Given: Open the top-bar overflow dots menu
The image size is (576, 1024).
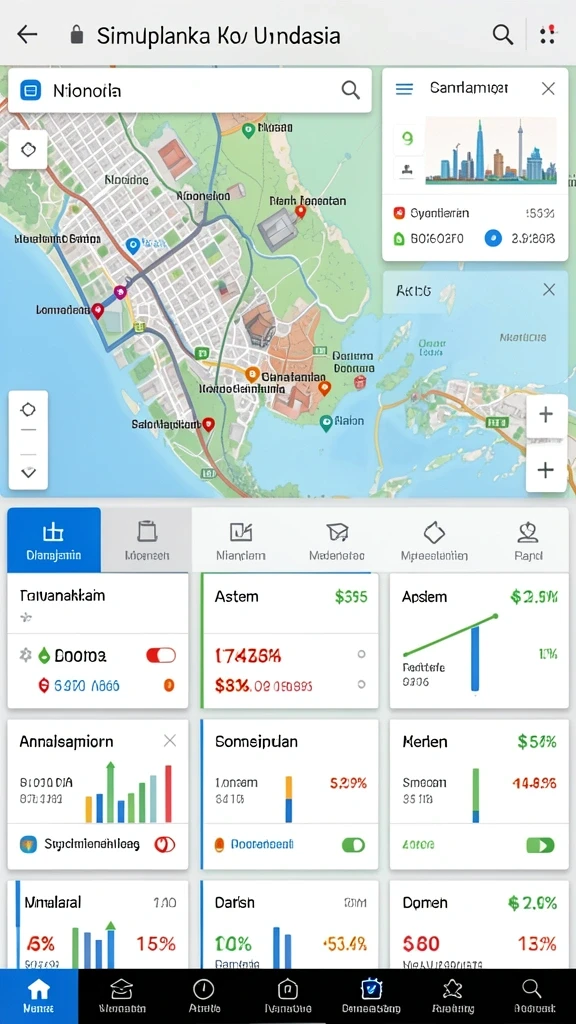Looking at the screenshot, I should 547,35.
